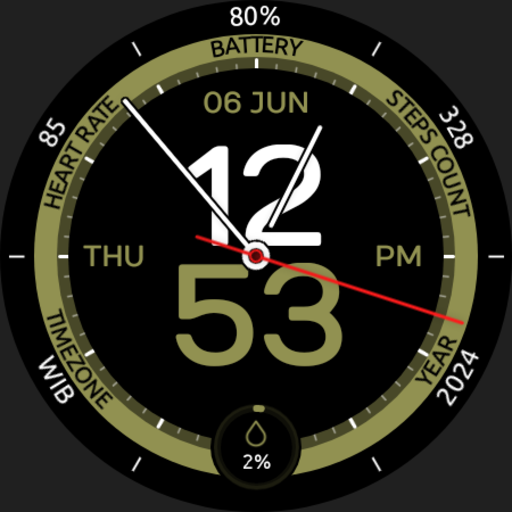Tap the 80% battery reading
The image size is (512, 512).
pos(255,17)
